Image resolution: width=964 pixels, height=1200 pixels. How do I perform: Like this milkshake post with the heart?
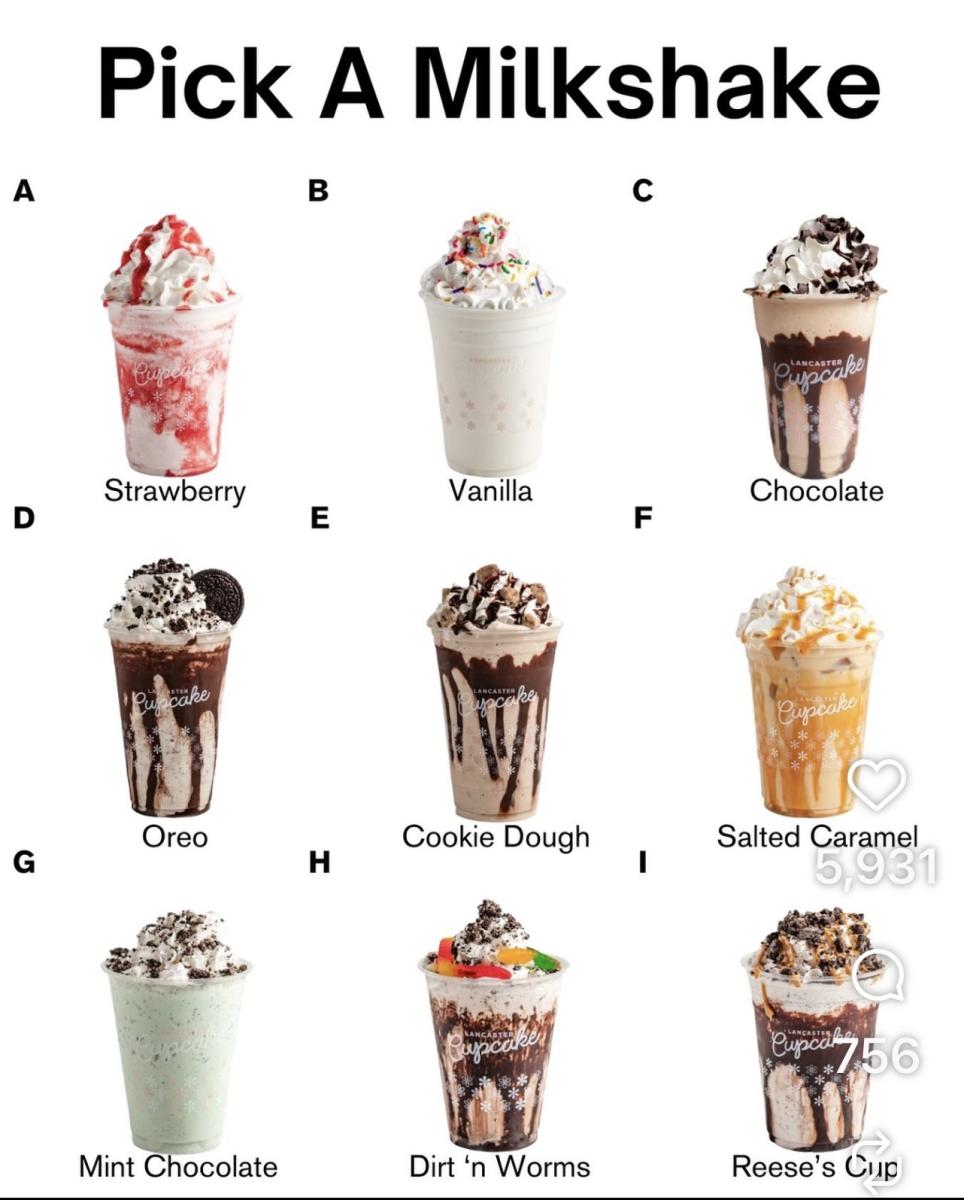coord(876,784)
